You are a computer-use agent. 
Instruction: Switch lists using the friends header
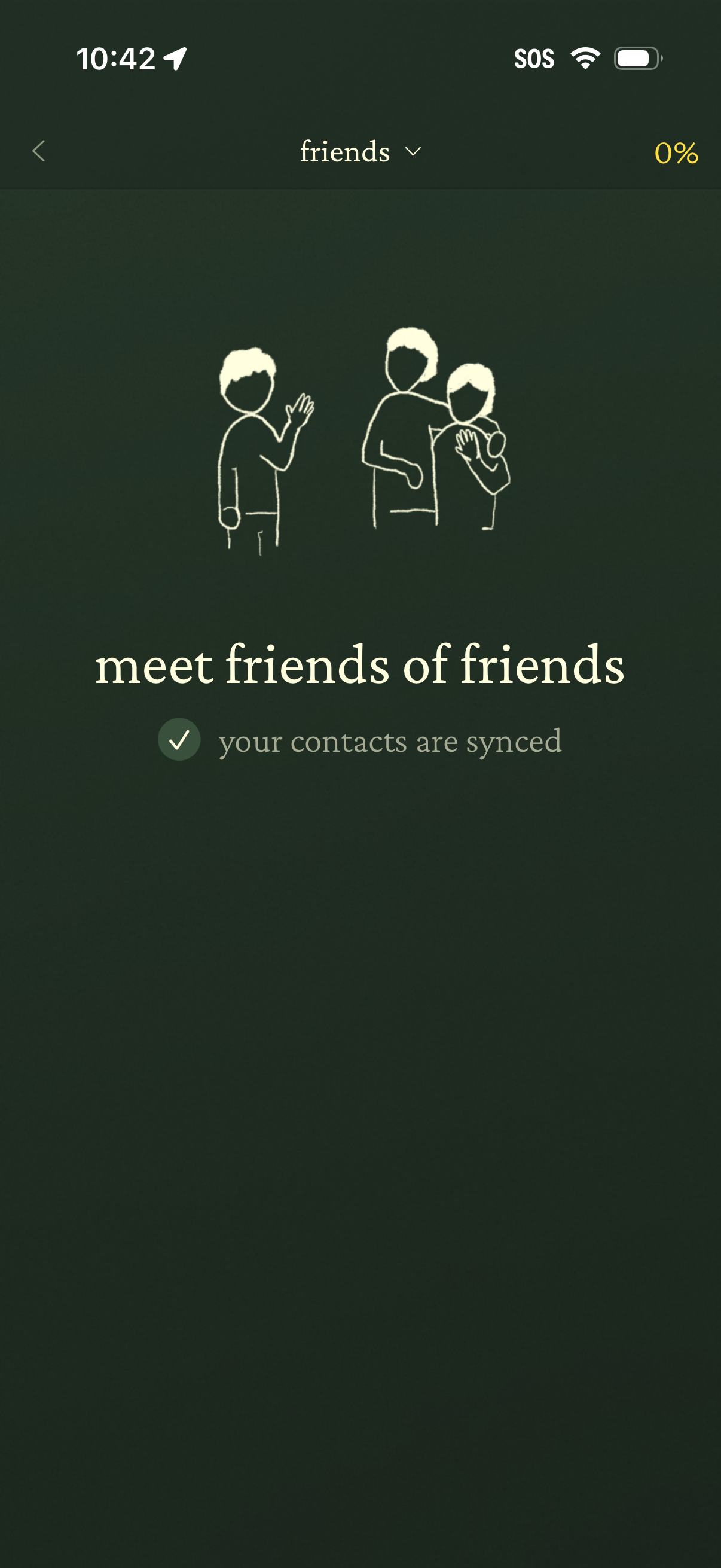click(x=360, y=152)
